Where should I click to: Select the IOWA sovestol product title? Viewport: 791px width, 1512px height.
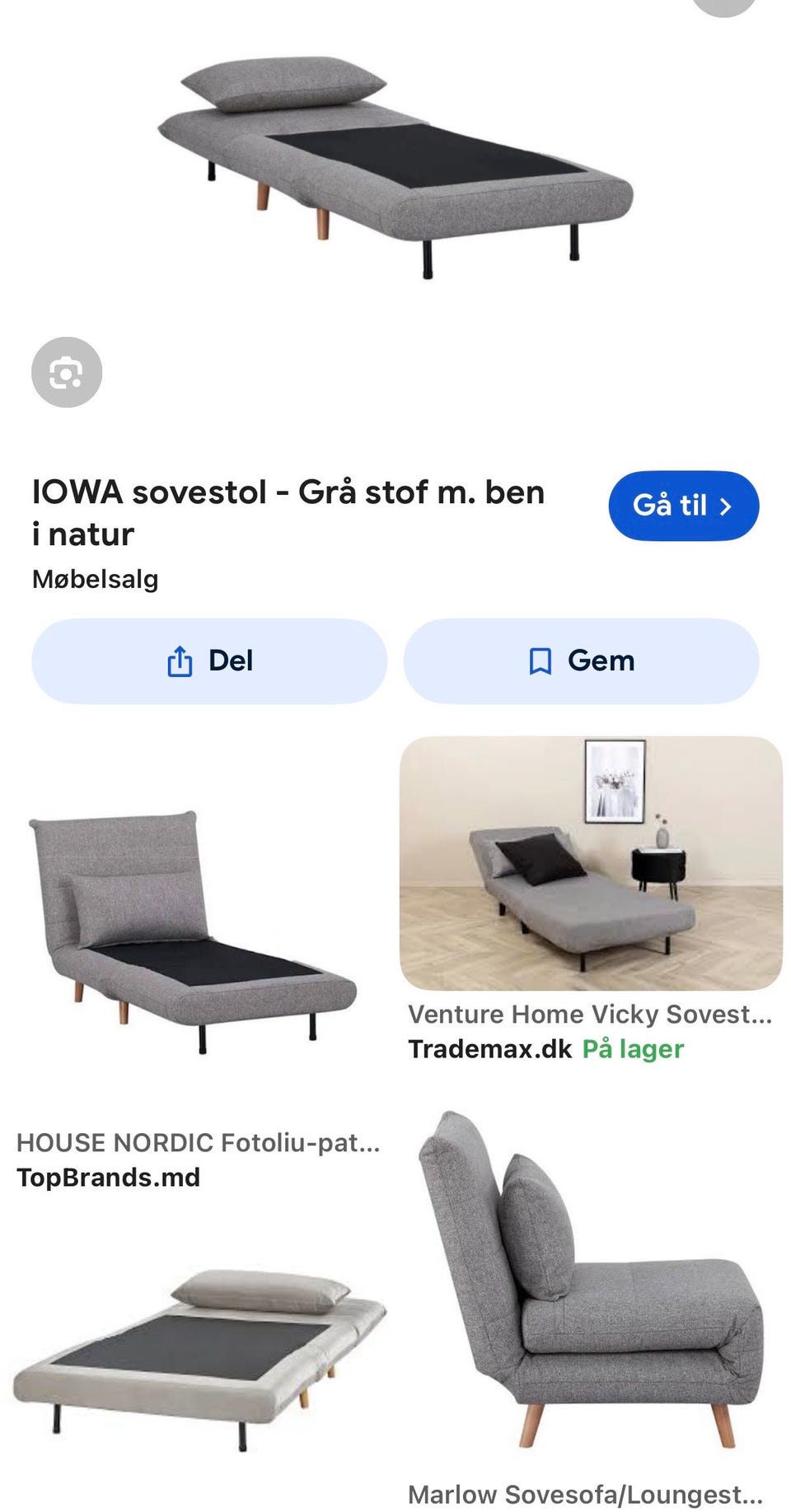(288, 511)
